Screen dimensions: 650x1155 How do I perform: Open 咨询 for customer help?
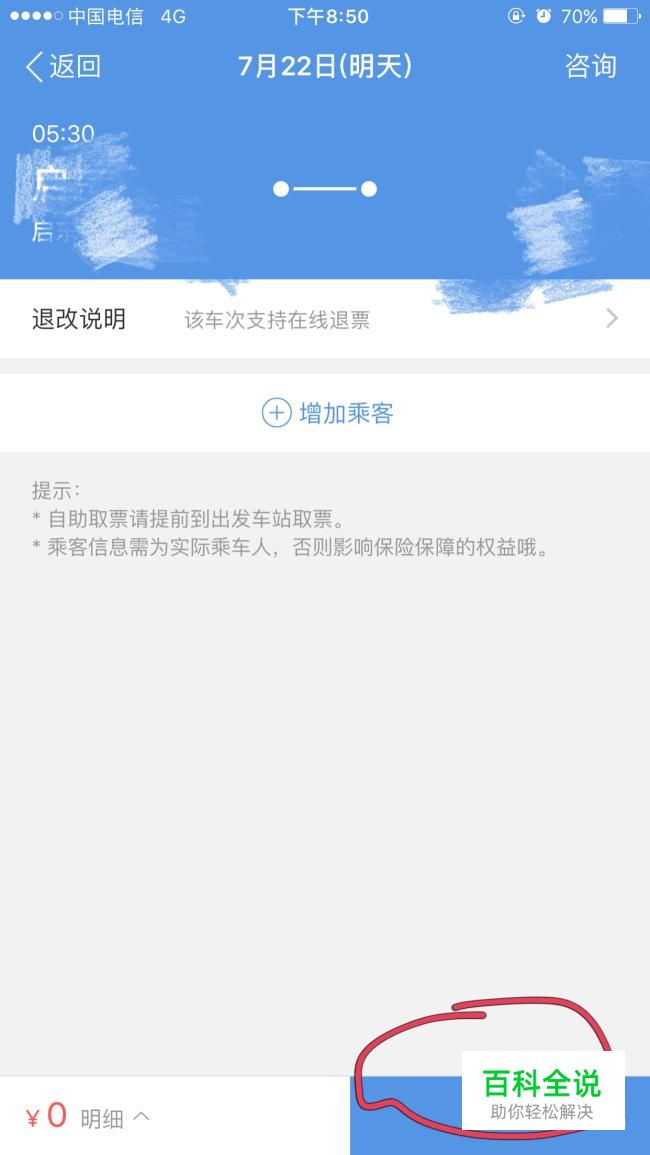click(590, 66)
